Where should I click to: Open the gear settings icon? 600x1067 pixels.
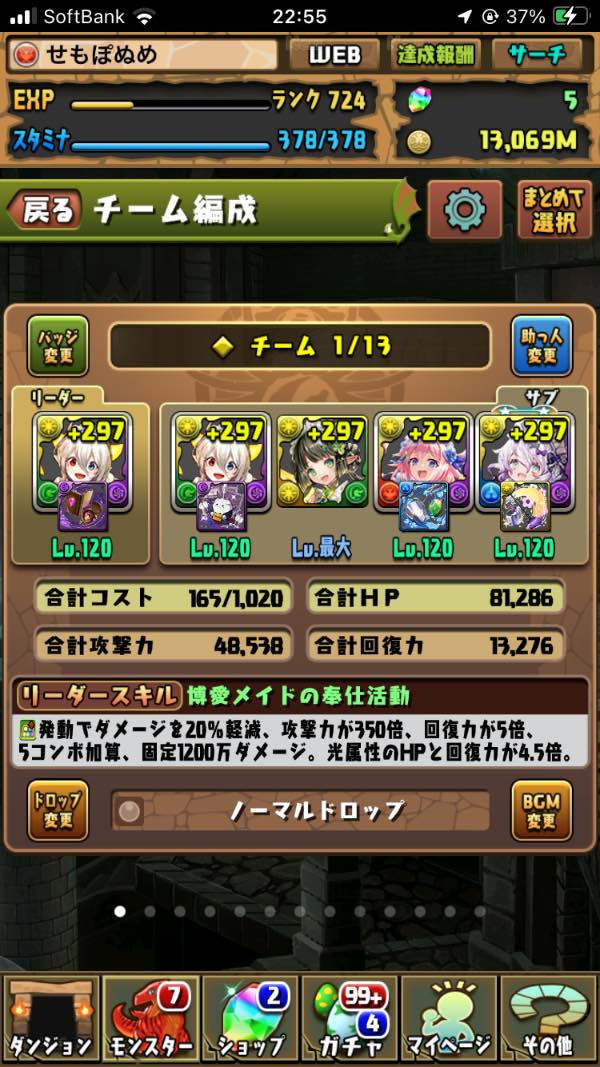tap(464, 210)
